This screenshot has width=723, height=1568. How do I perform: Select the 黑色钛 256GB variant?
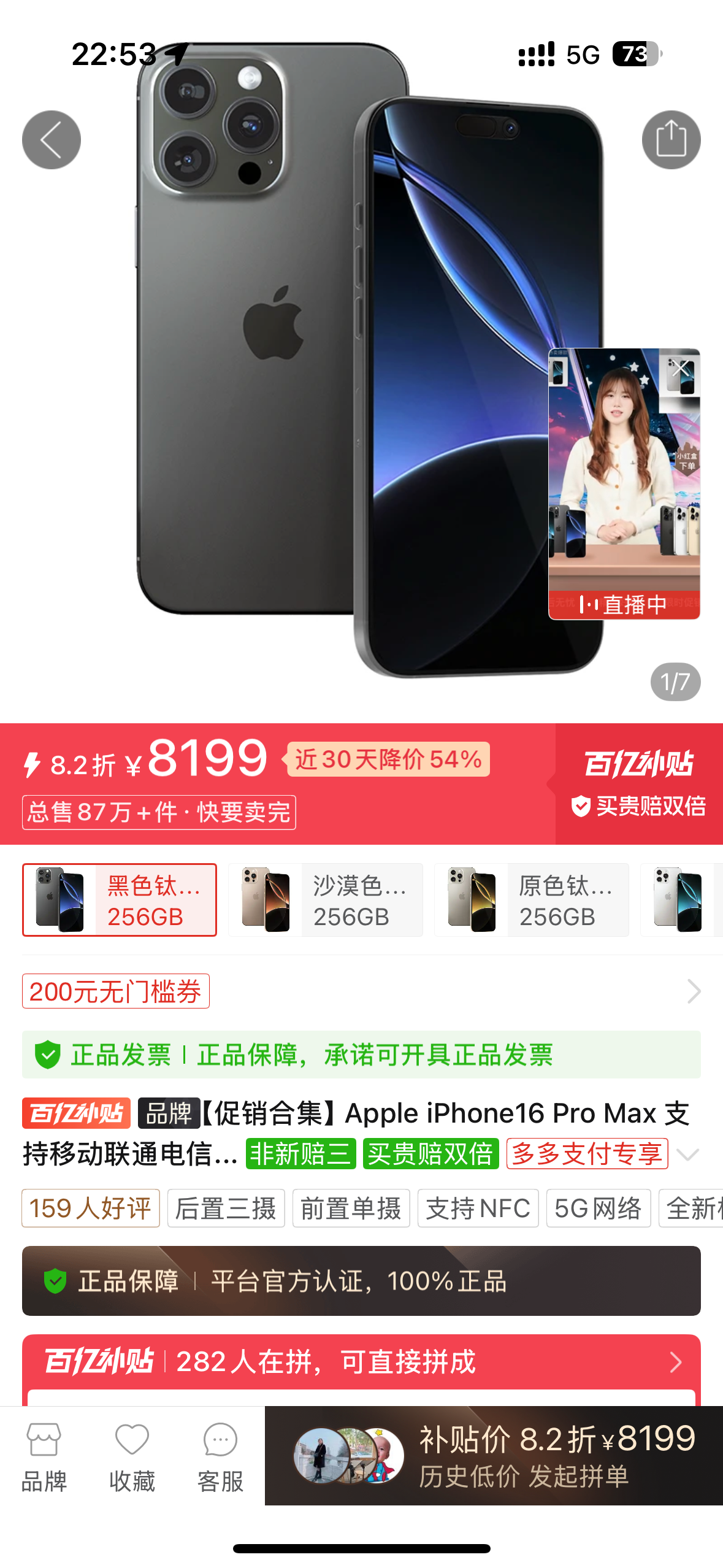120,900
